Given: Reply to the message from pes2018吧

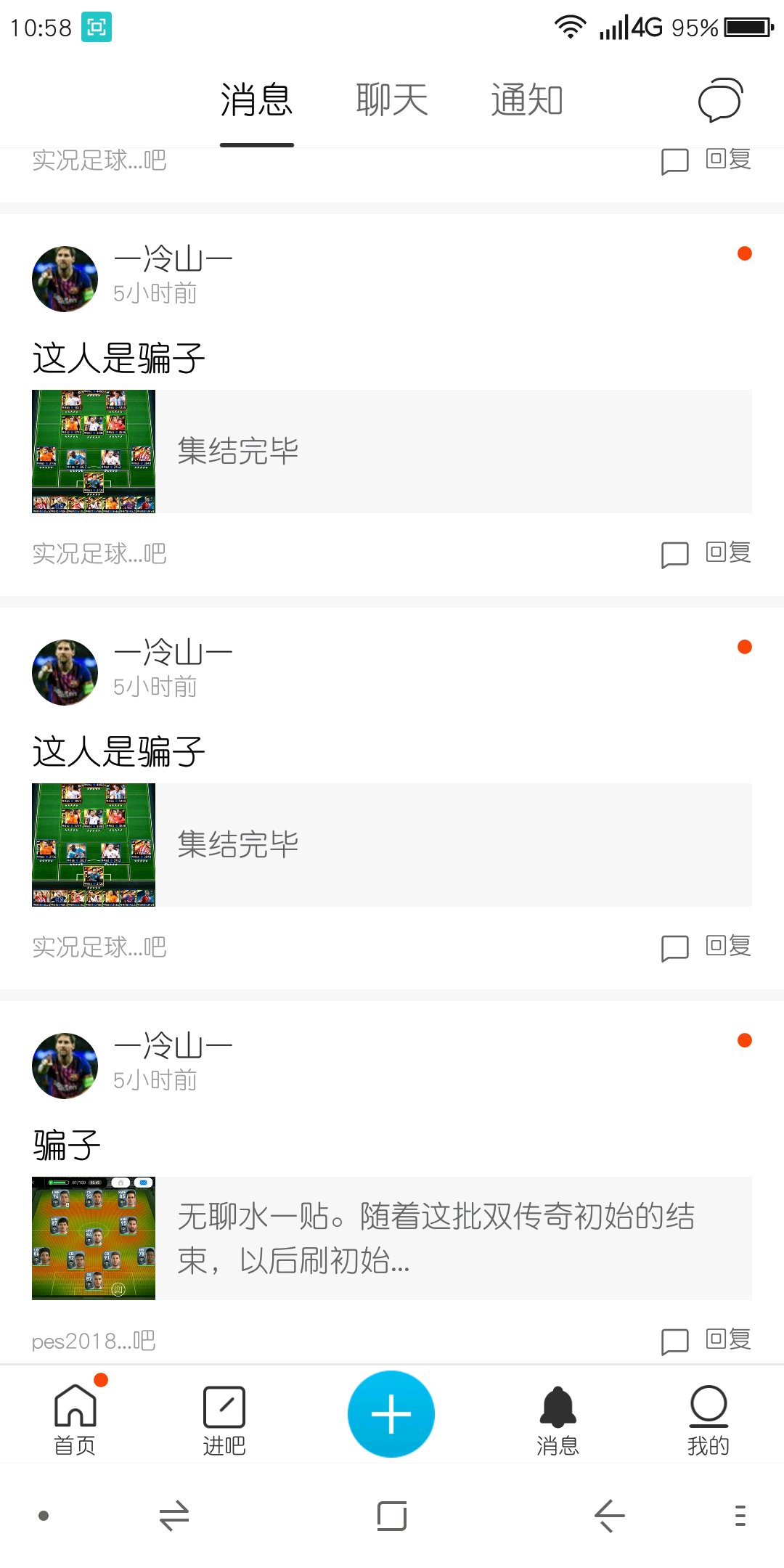Looking at the screenshot, I should tap(707, 1340).
